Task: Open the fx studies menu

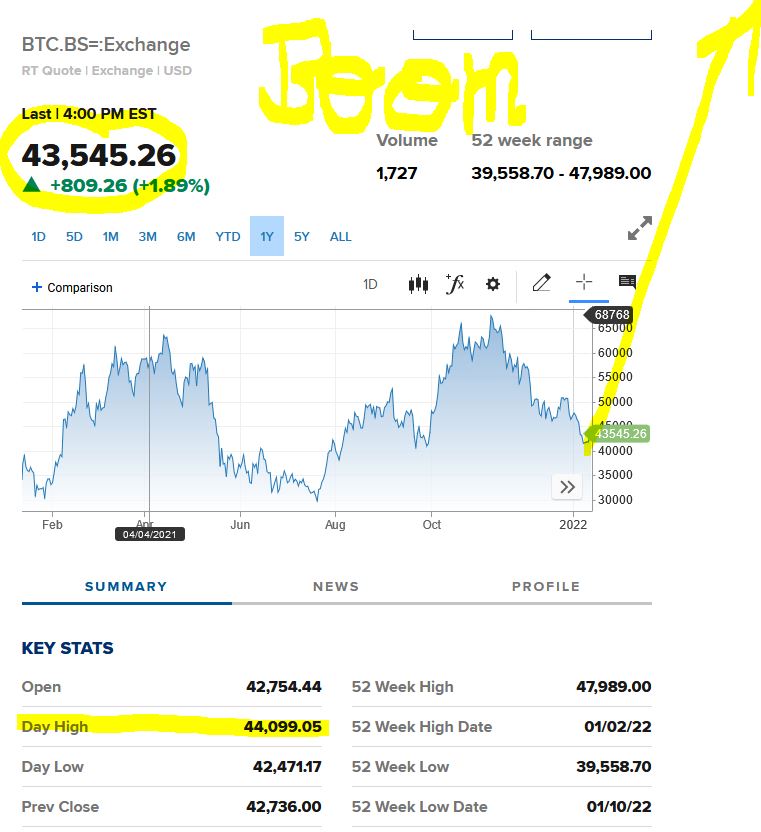Action: (455, 284)
